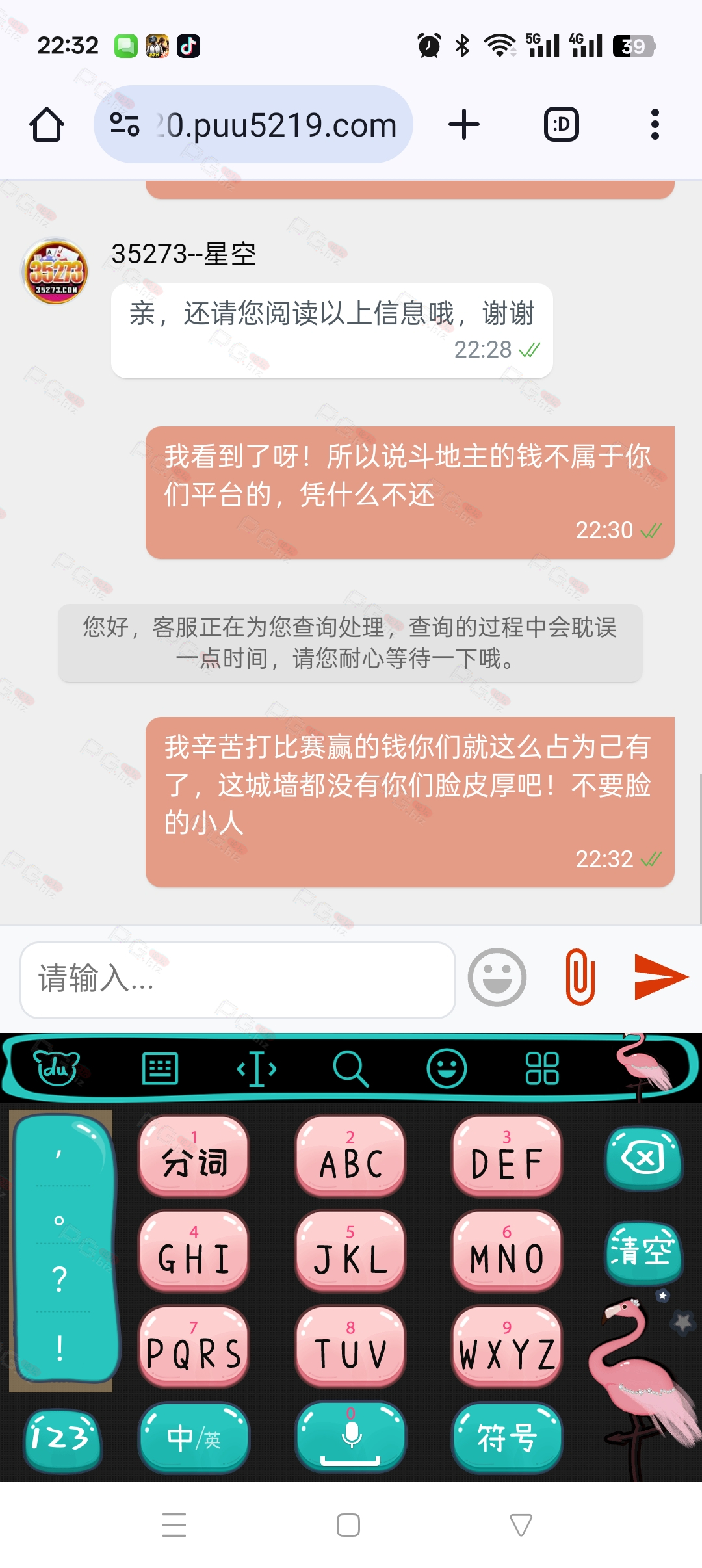Attach a file with the paperclip

coord(580,977)
